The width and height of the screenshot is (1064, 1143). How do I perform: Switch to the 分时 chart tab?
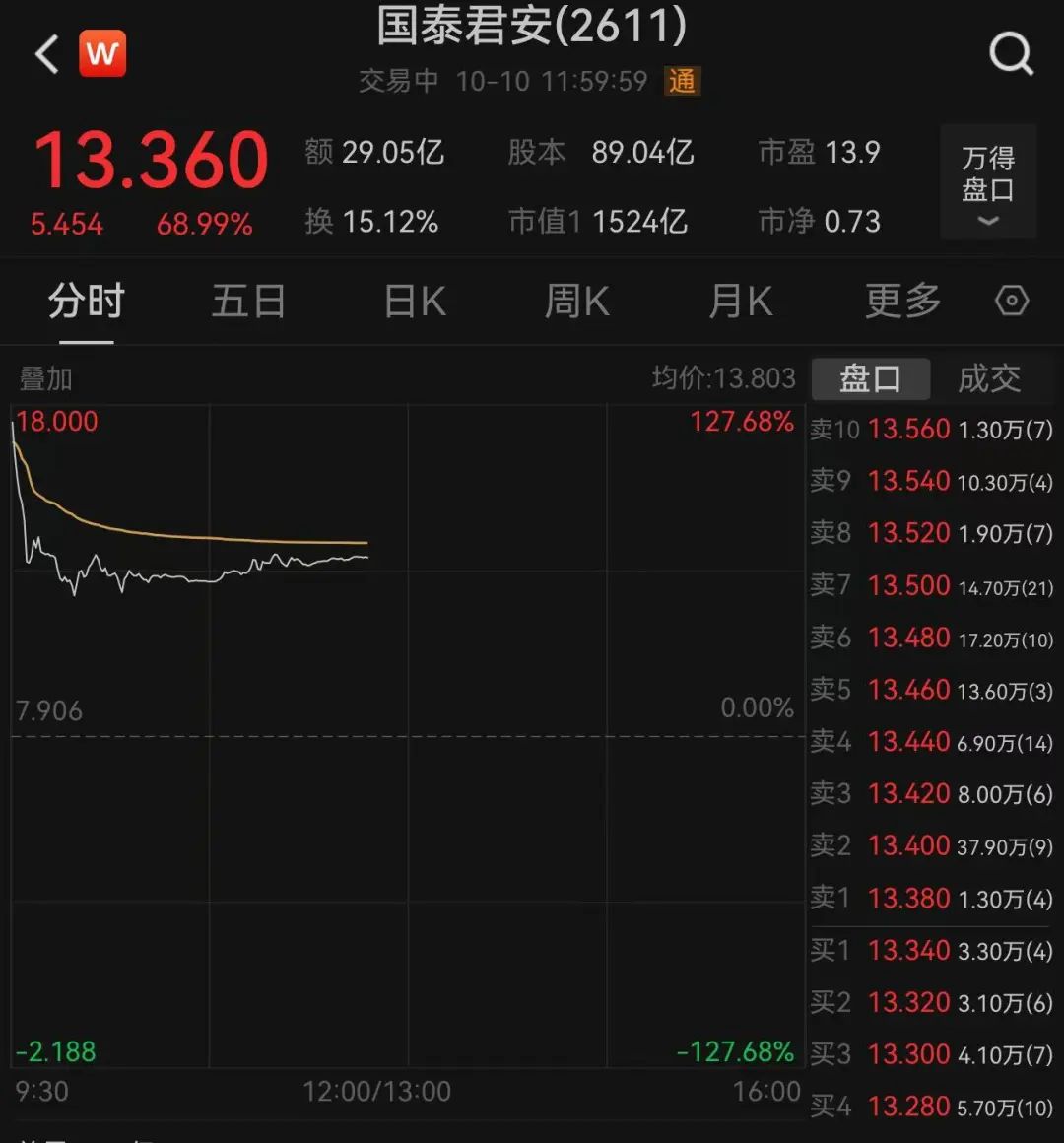[87, 302]
